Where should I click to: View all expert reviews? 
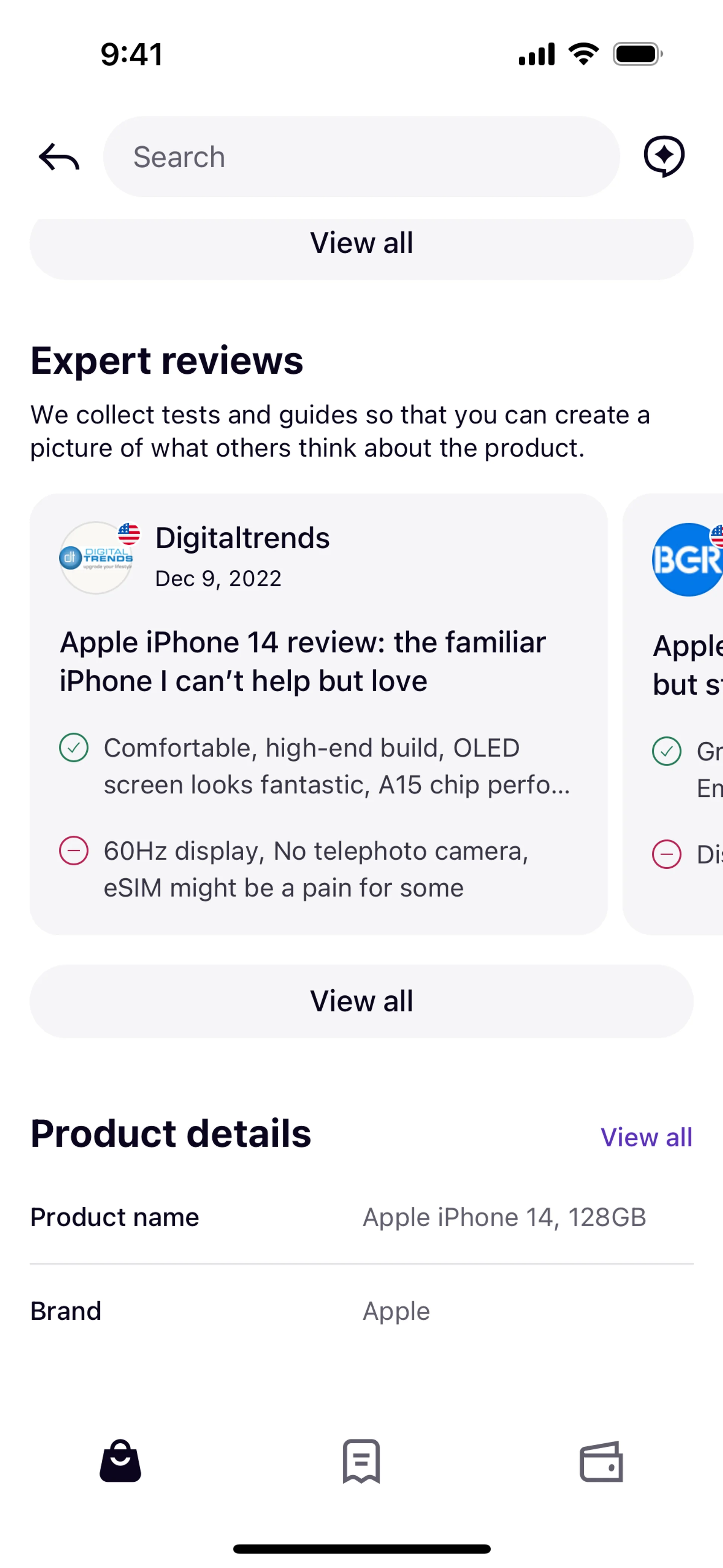pyautogui.click(x=361, y=1001)
